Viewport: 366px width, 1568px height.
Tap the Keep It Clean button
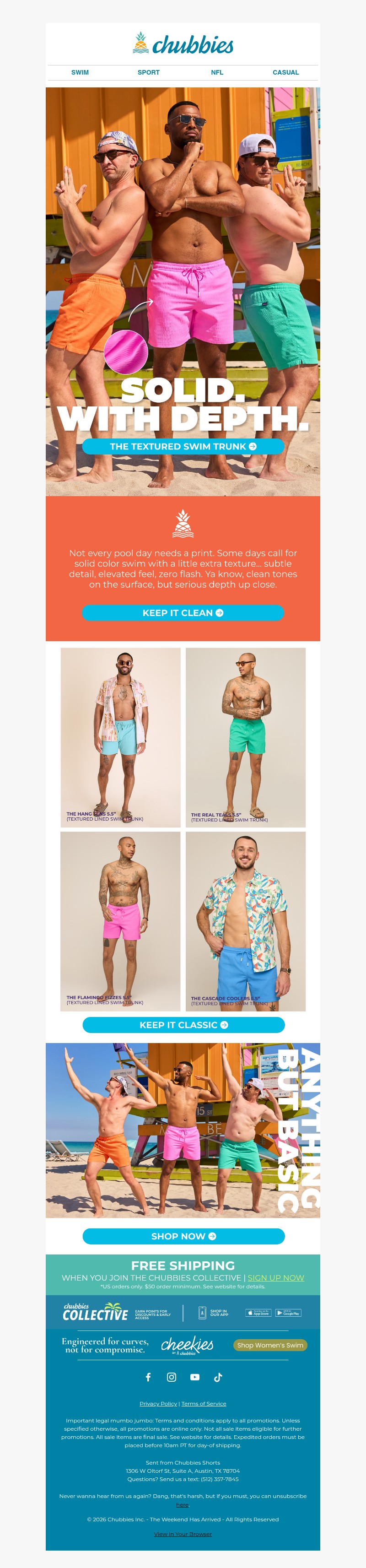coord(183,613)
